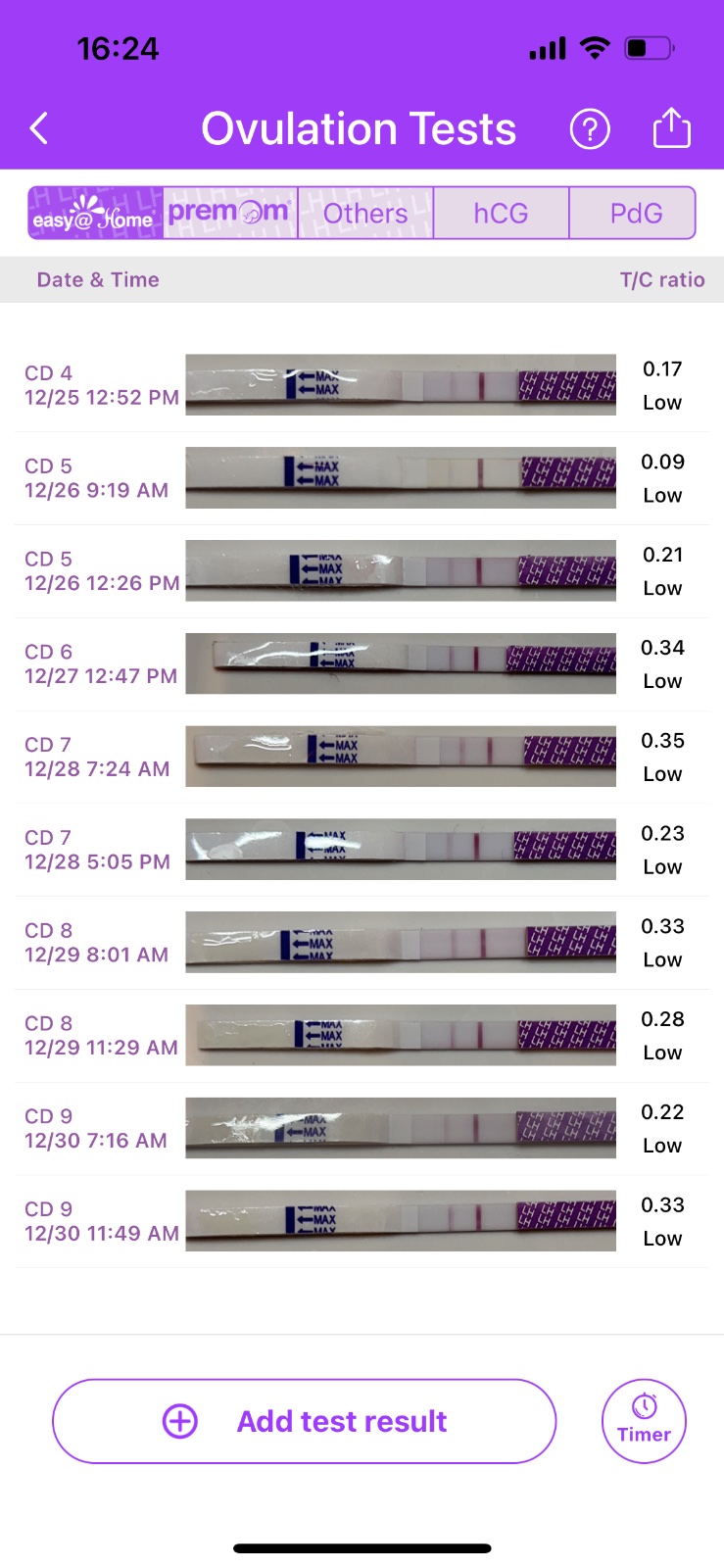The width and height of the screenshot is (724, 1568).
Task: Go back from Ovulation Tests
Action: [x=39, y=128]
